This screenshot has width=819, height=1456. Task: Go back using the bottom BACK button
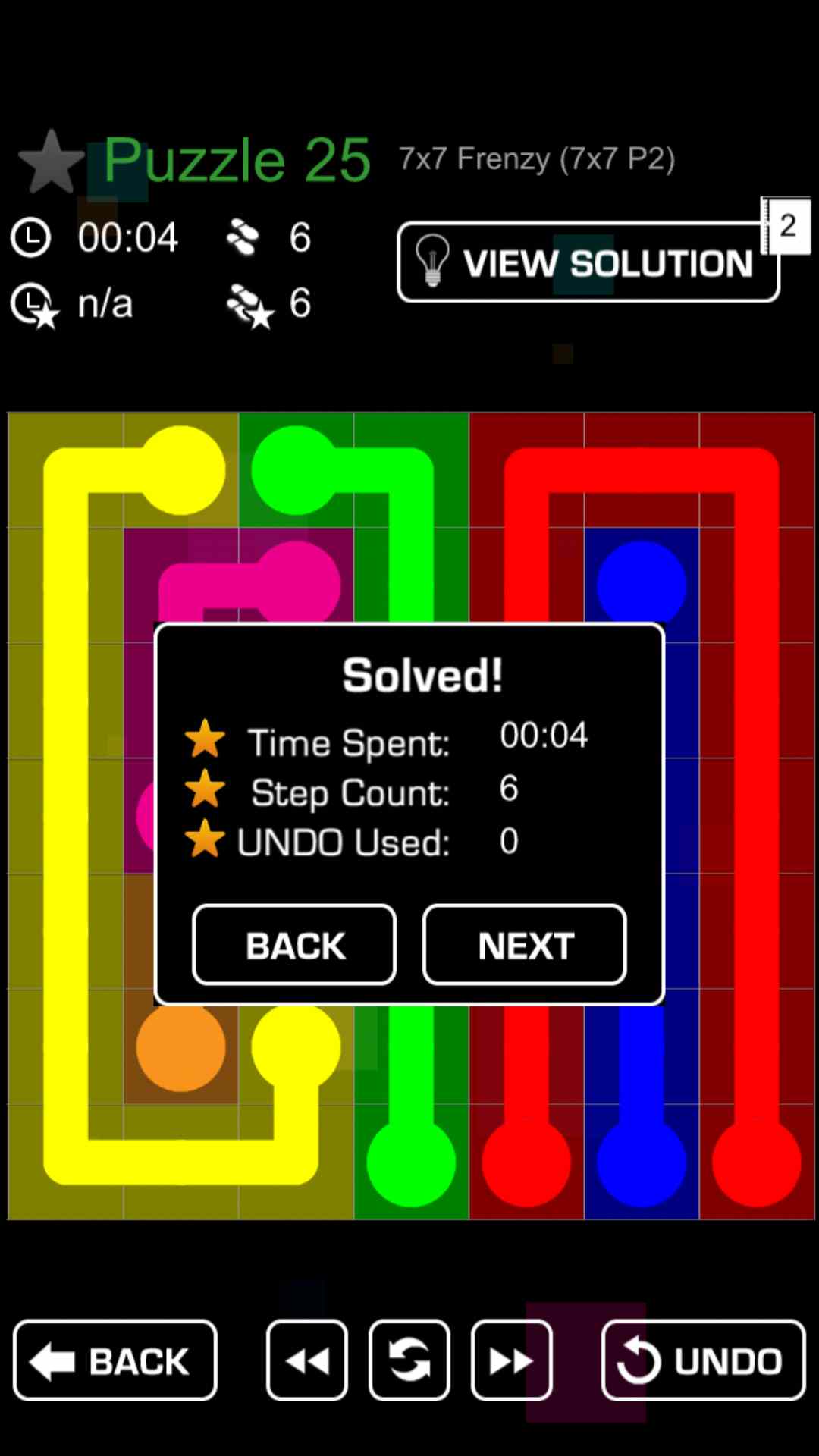115,1360
